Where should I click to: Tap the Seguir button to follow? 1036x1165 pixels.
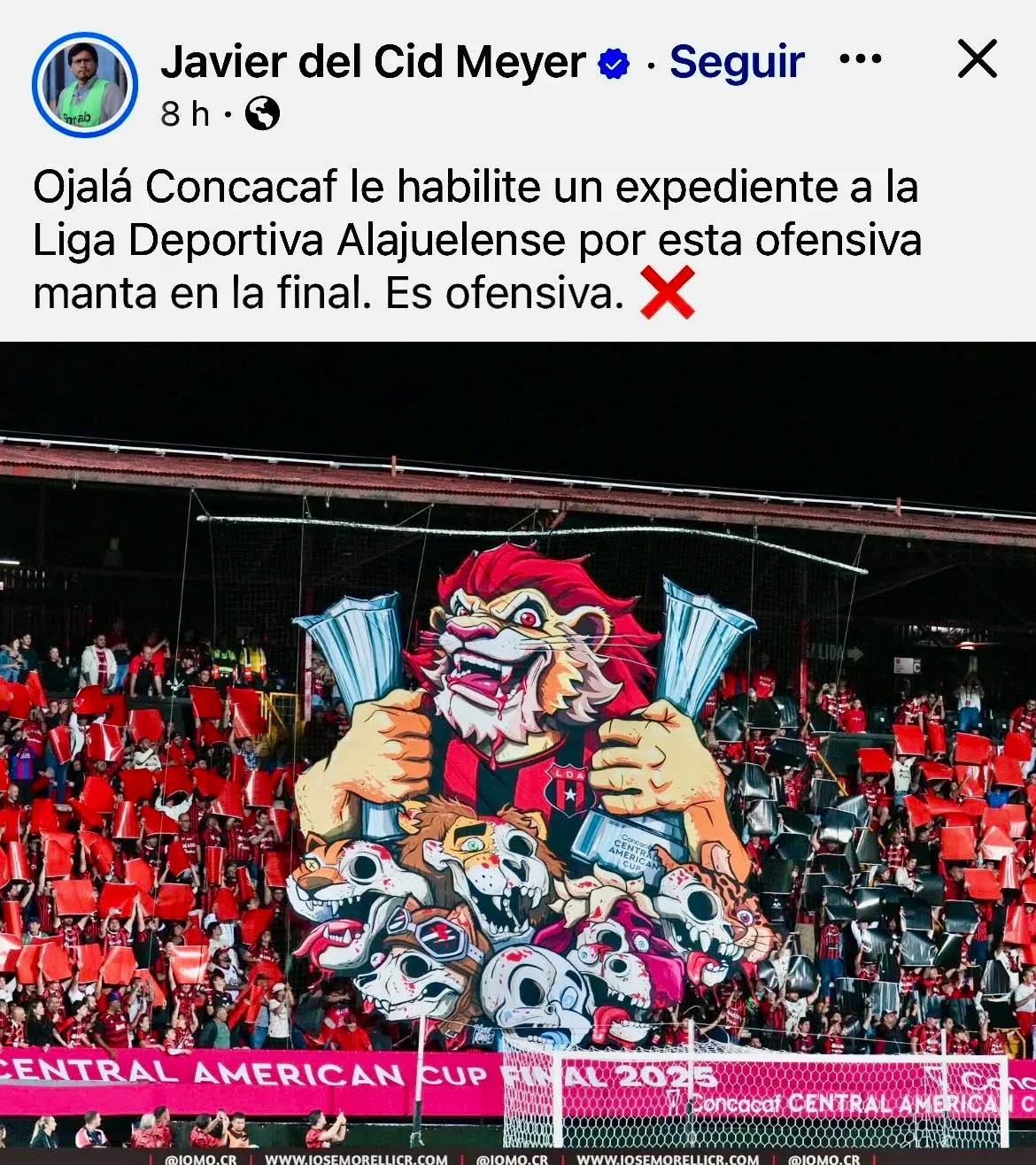736,62
